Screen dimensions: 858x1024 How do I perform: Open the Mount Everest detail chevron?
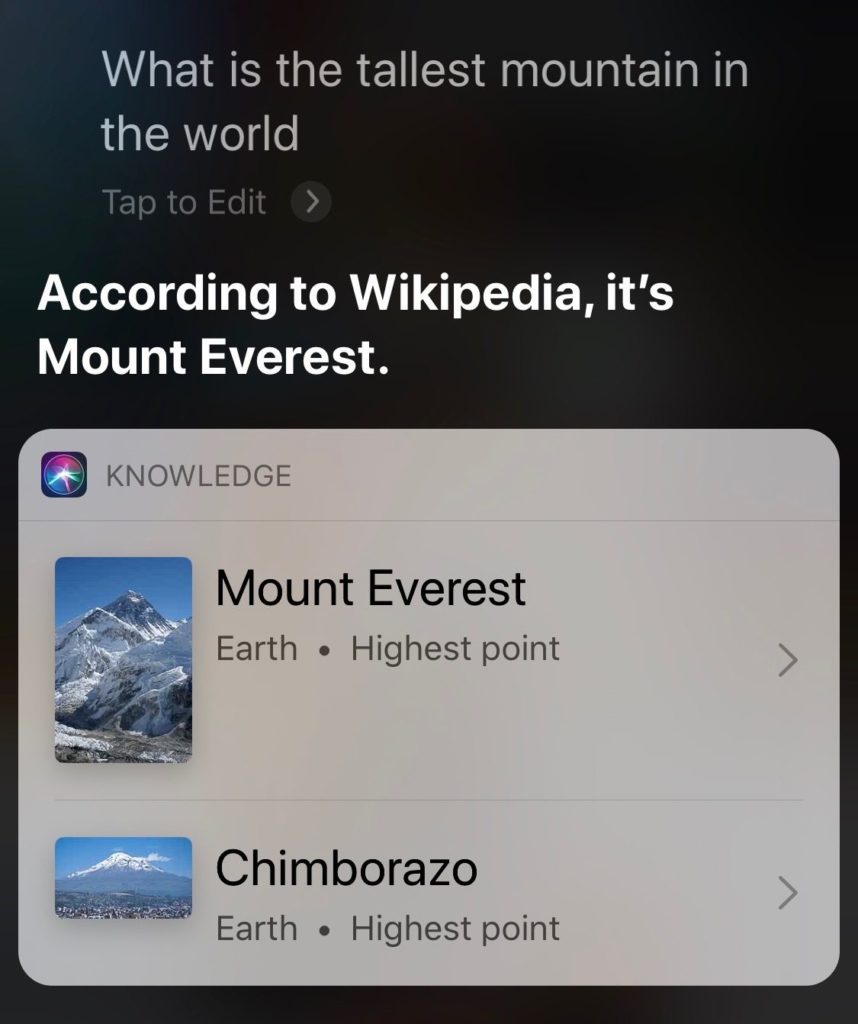pyautogui.click(x=789, y=660)
